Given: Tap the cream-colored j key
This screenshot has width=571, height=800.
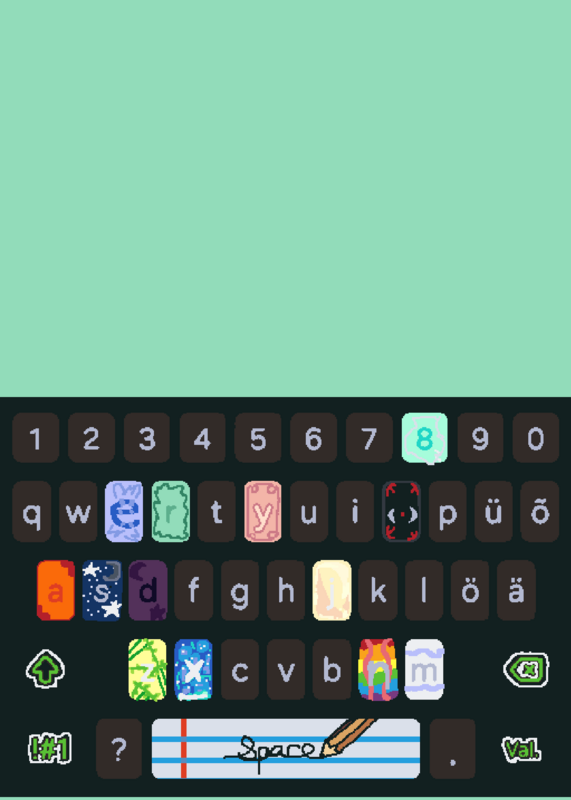Looking at the screenshot, I should 332,590.
